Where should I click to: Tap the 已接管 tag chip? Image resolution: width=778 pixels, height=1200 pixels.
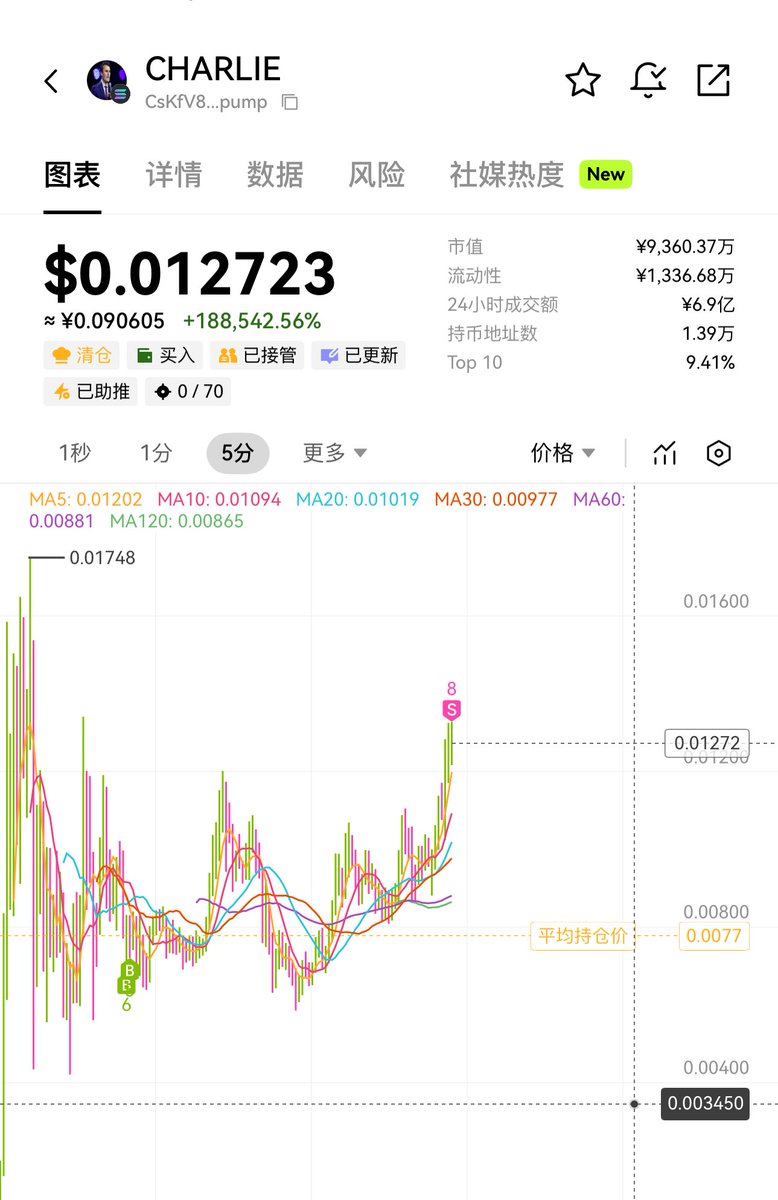(x=256, y=355)
